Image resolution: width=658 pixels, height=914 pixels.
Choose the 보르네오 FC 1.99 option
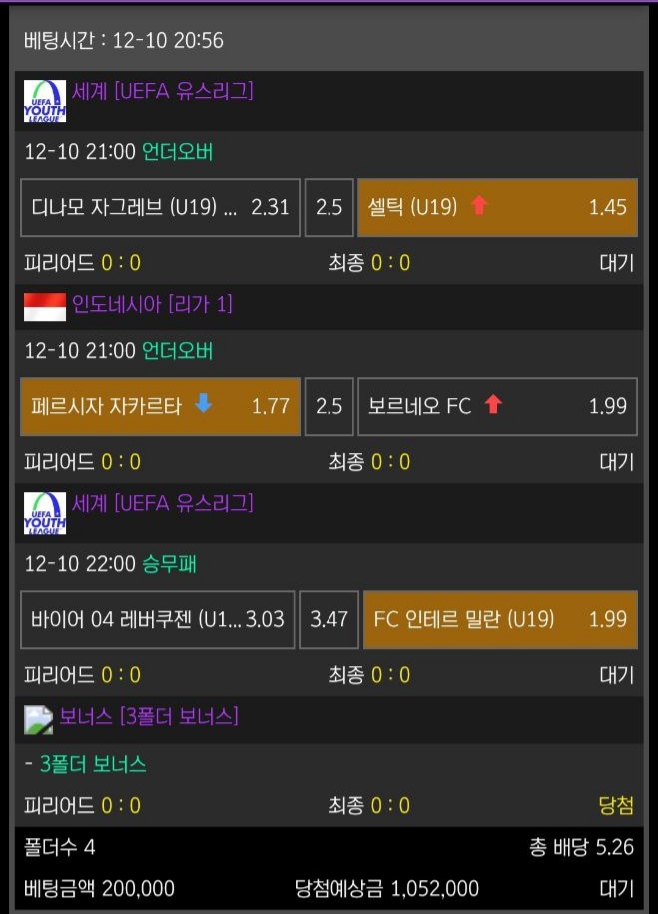pos(497,406)
